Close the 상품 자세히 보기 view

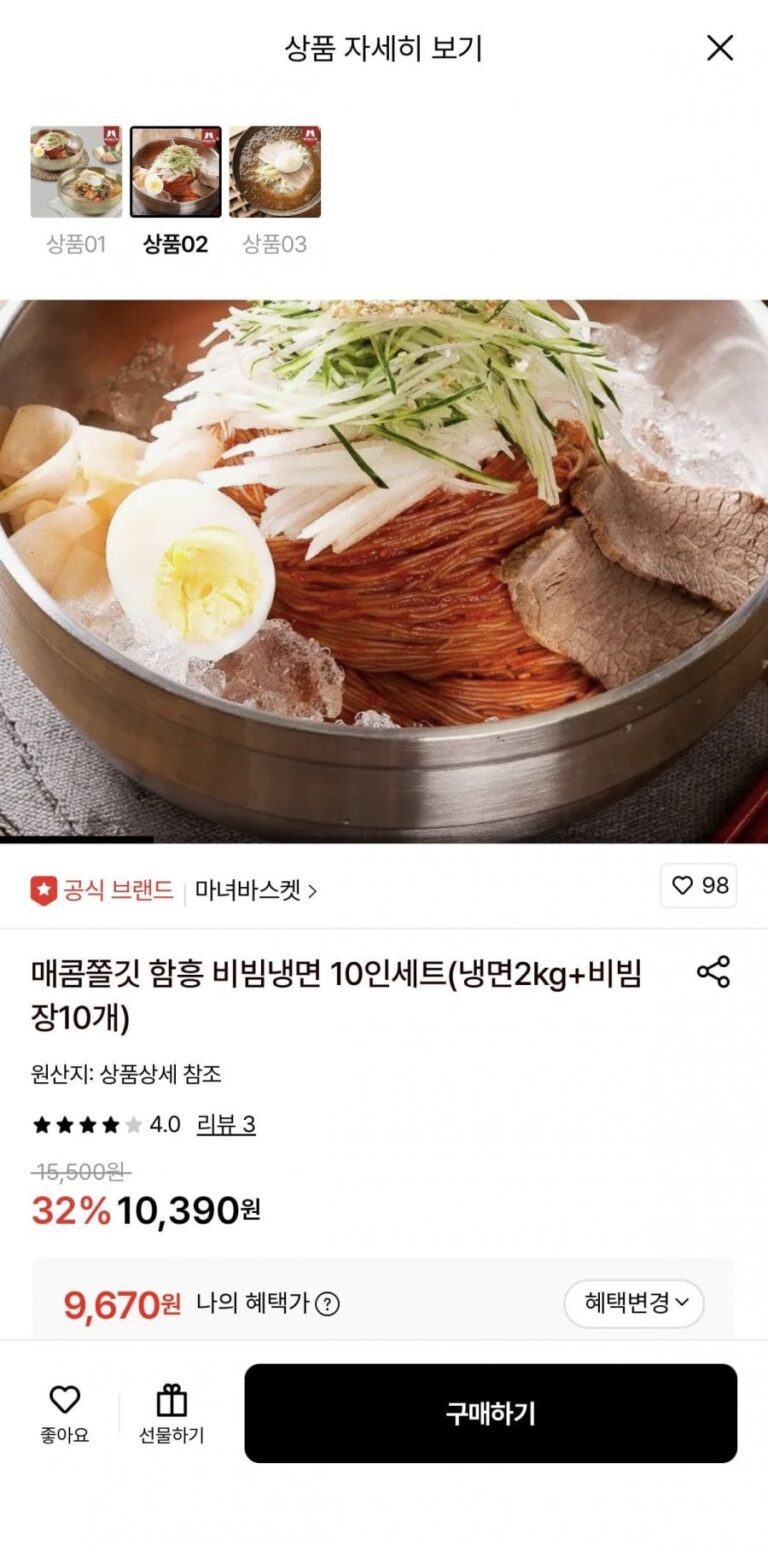(x=720, y=48)
